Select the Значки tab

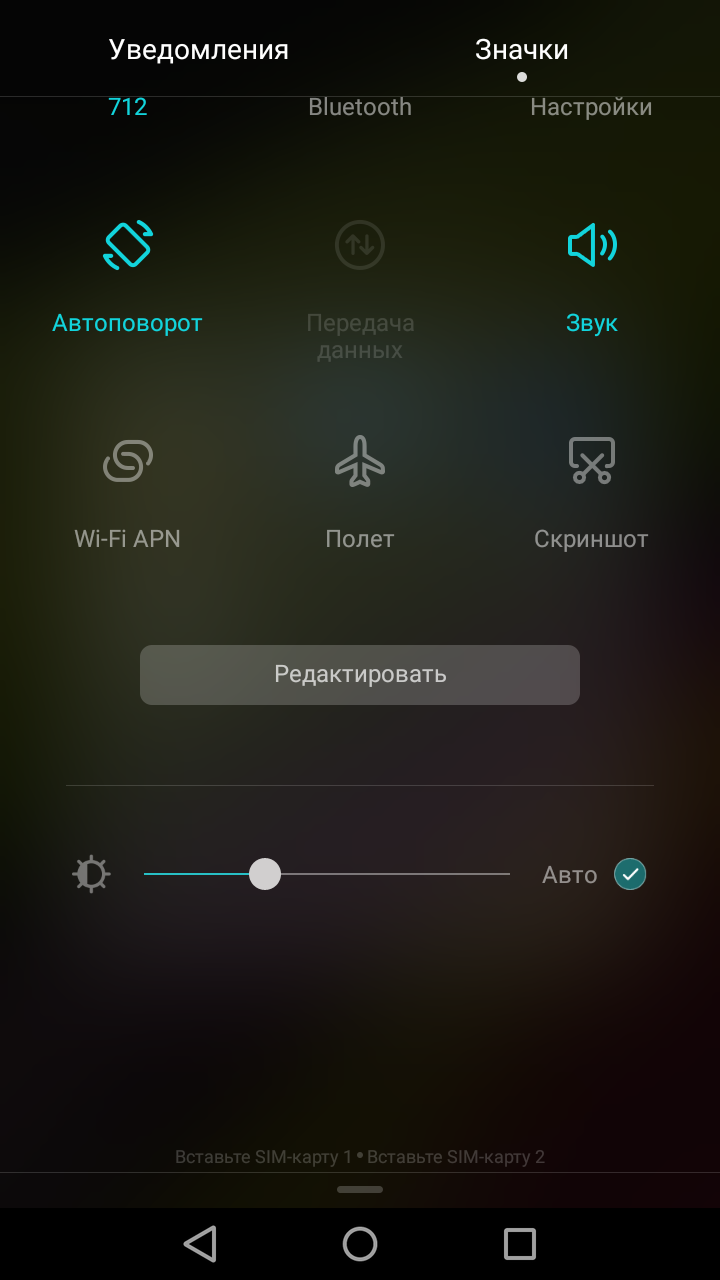522,50
